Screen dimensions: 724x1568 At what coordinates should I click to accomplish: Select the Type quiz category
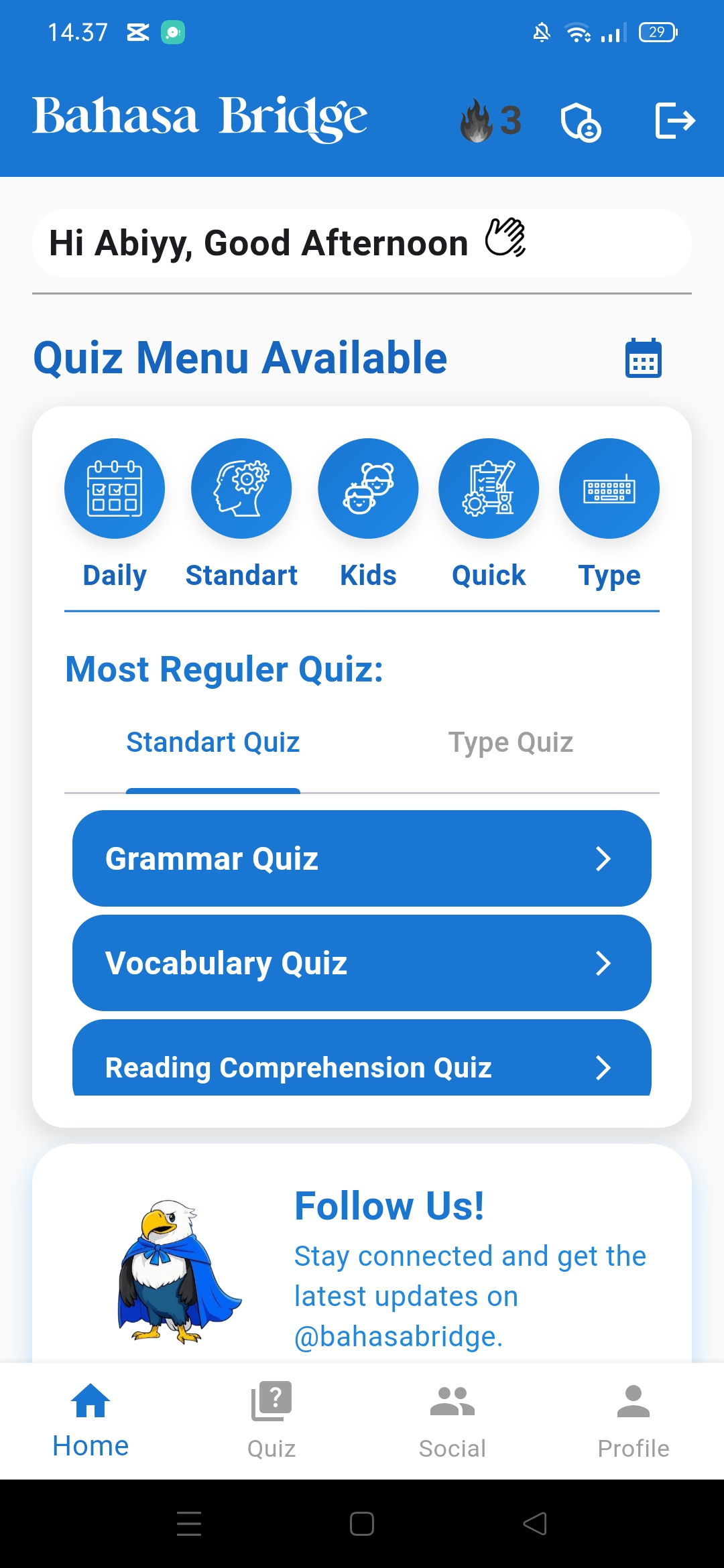609,488
